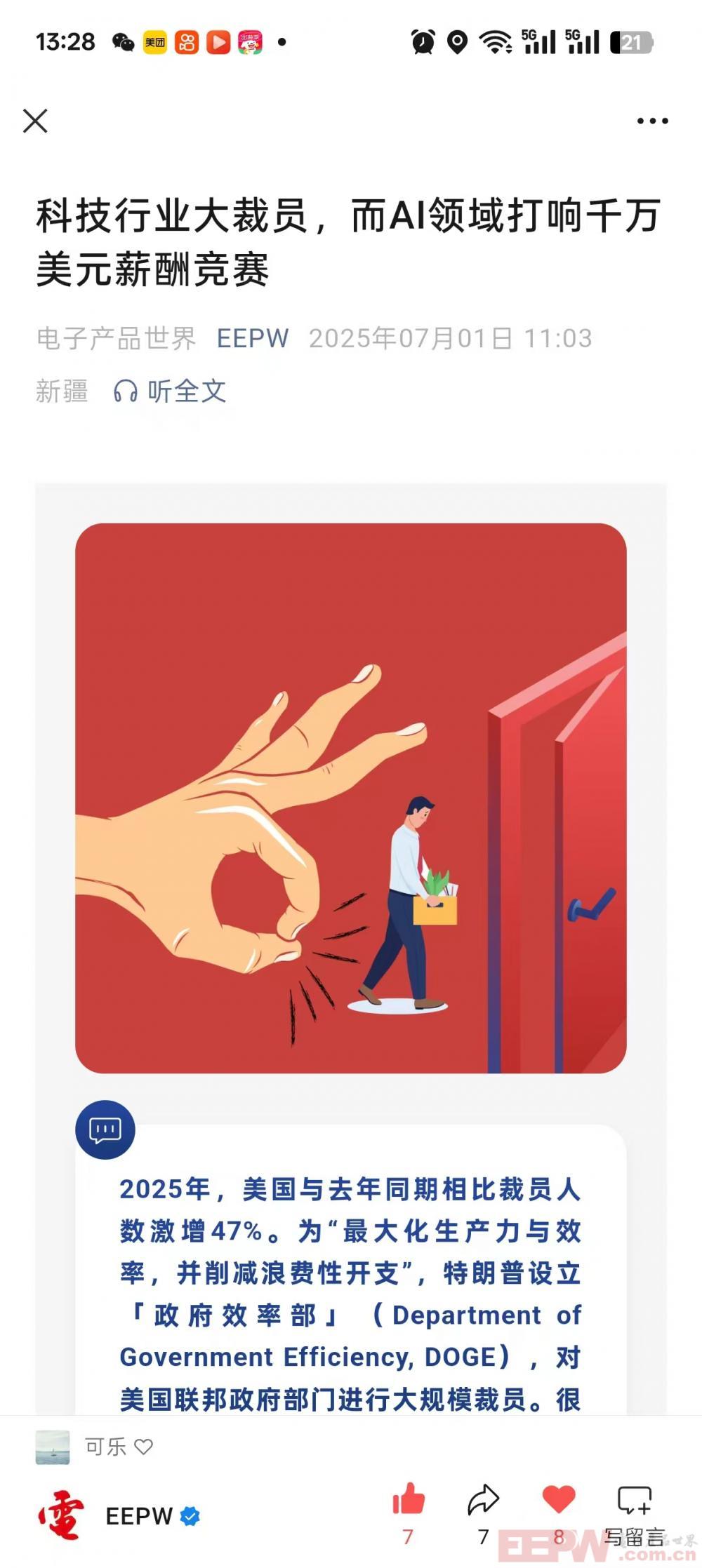Open the three-dot overflow menu
Viewport: 702px width, 1568px height.
tap(652, 121)
